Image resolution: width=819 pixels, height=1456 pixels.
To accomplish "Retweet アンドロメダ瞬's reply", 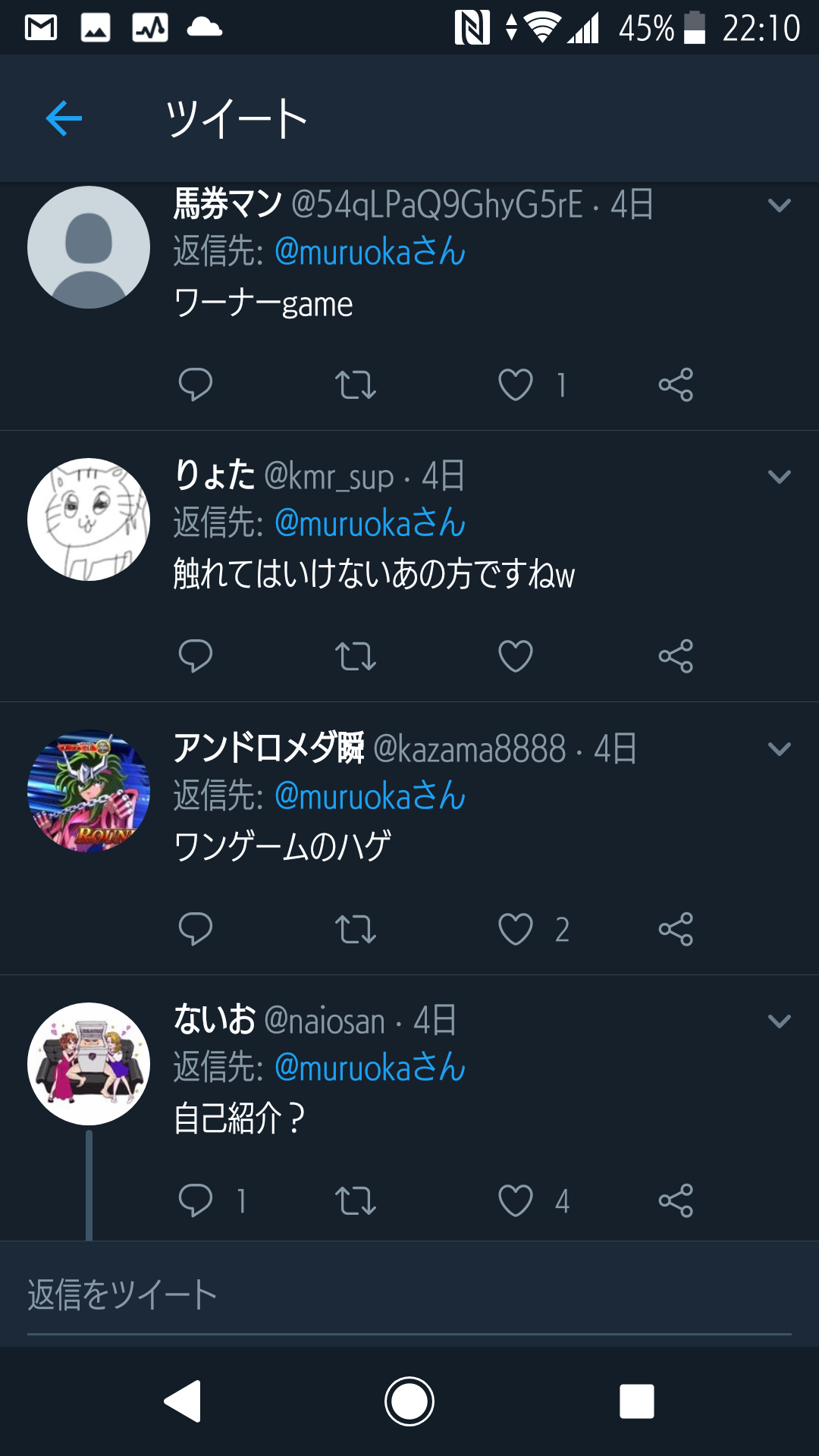I will [x=356, y=929].
